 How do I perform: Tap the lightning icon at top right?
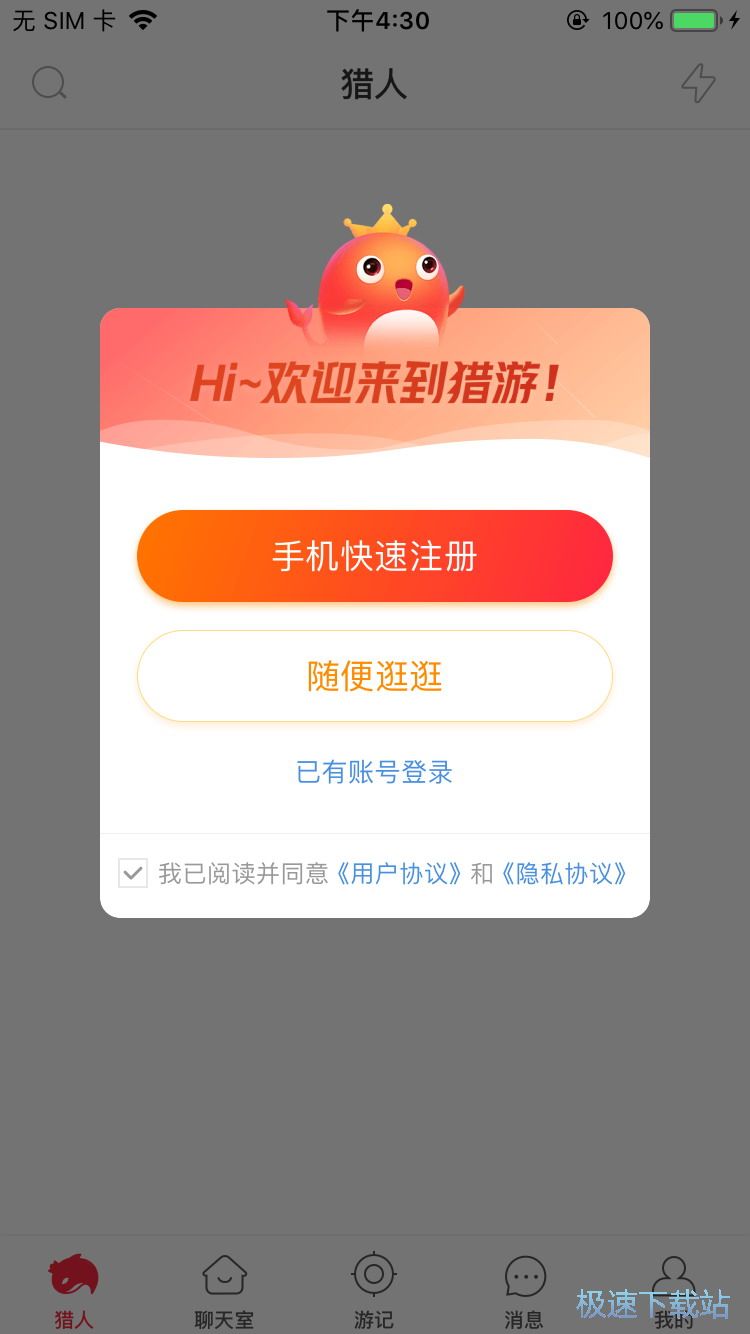[698, 83]
